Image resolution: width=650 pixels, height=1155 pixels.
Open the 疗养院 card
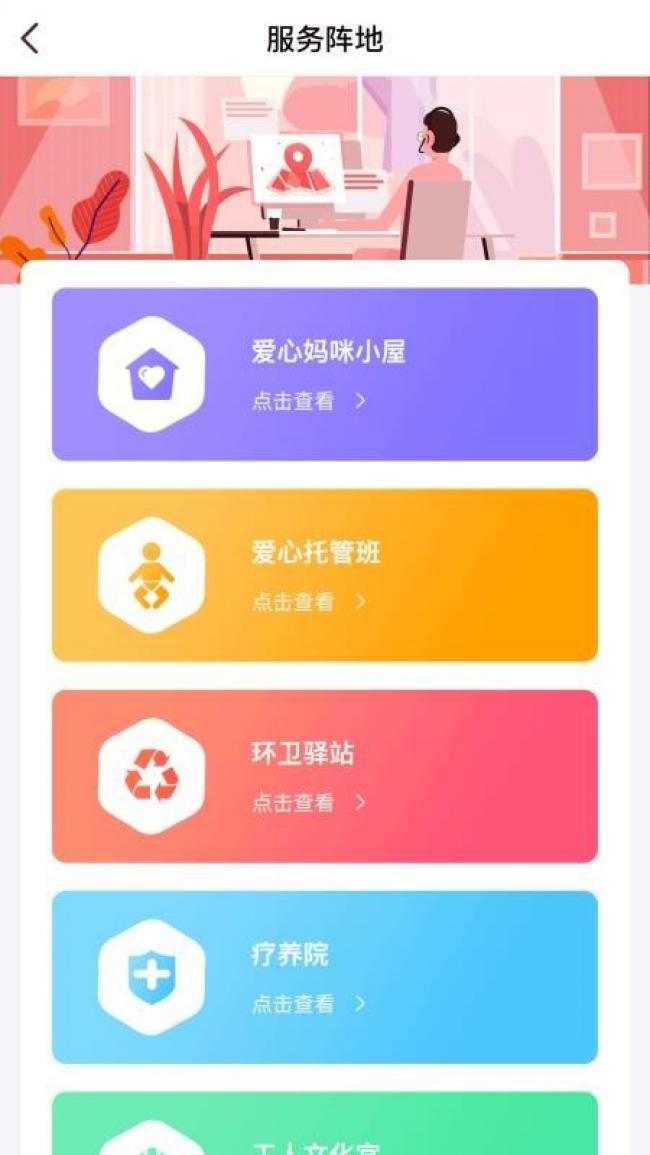tap(325, 977)
